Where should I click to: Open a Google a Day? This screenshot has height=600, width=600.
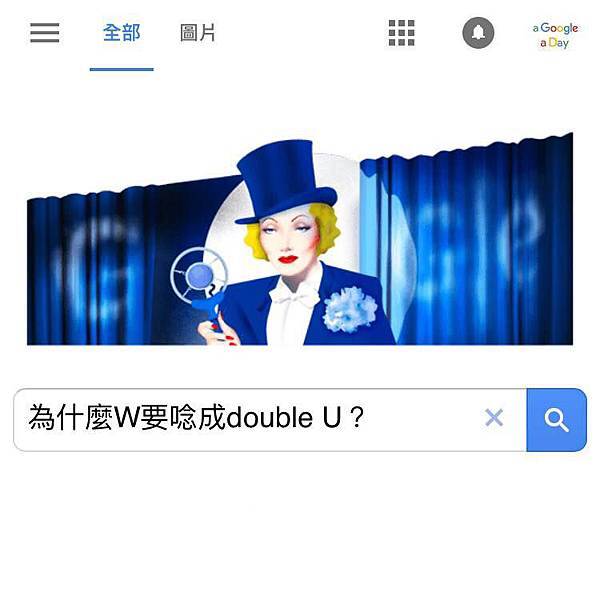555,35
